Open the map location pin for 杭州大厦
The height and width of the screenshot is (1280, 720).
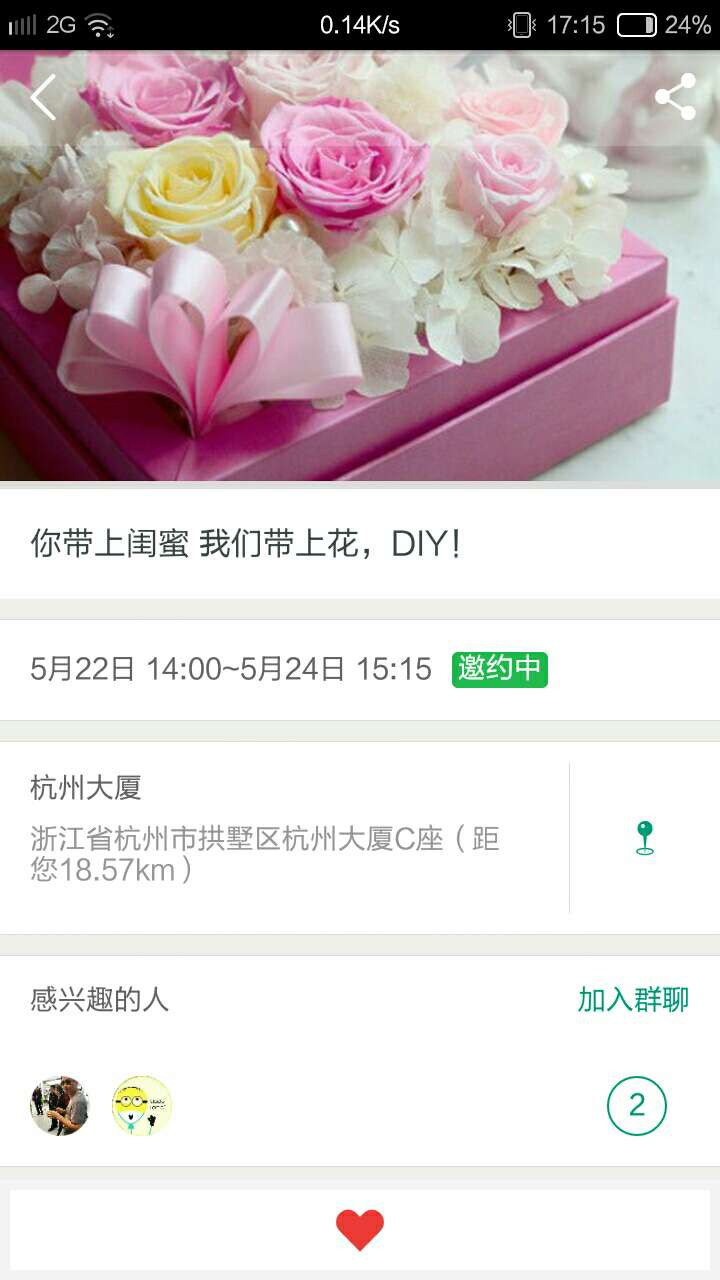tap(645, 838)
